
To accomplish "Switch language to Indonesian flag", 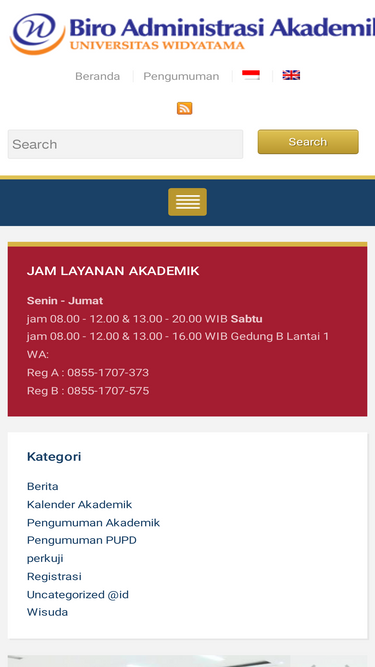I will click(x=251, y=75).
